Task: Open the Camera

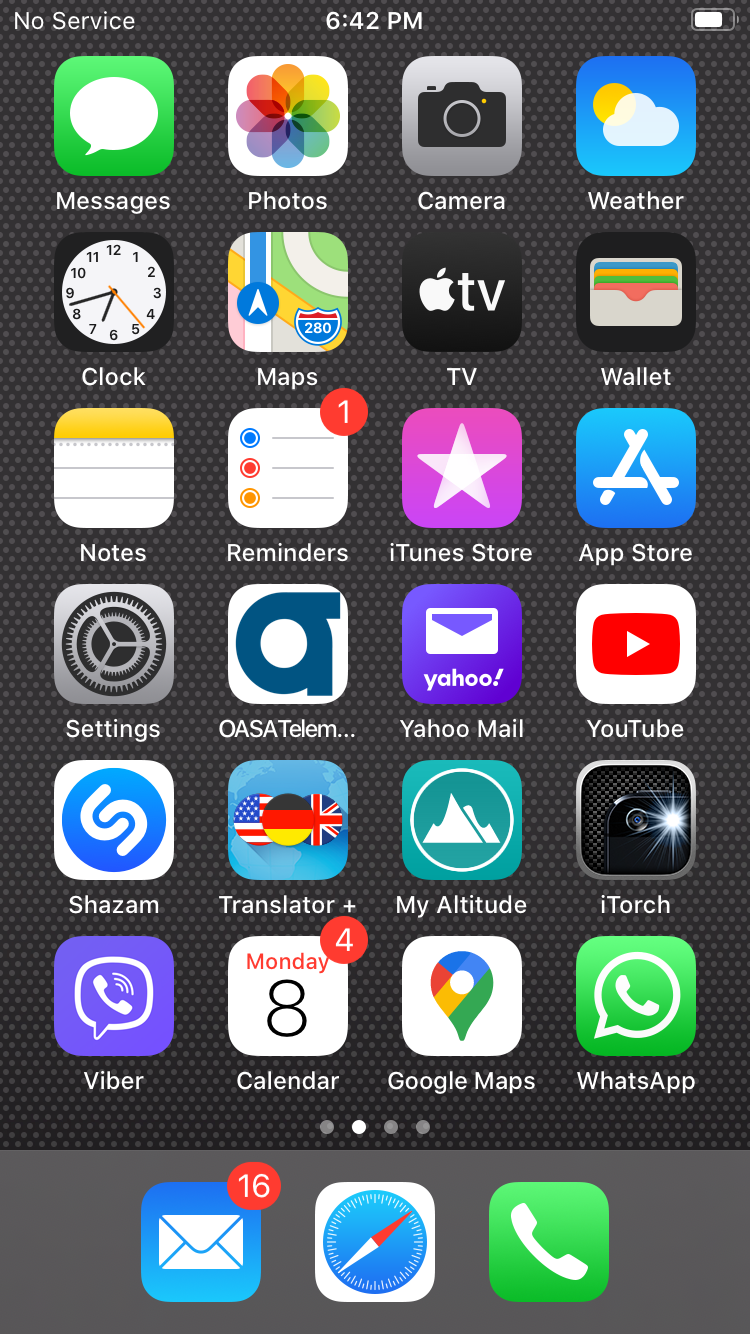Action: click(462, 116)
